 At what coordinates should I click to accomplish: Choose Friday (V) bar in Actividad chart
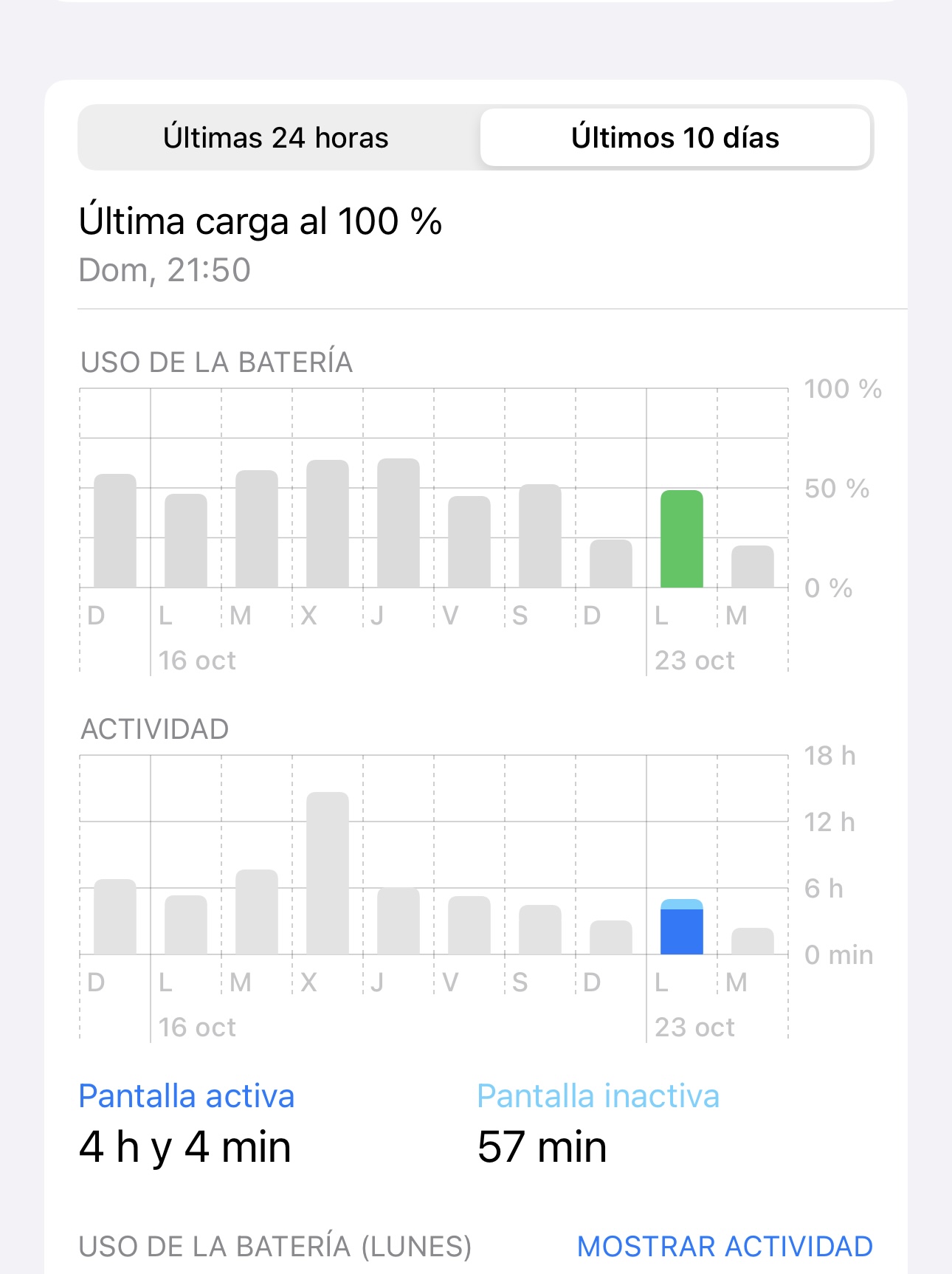click(x=469, y=925)
